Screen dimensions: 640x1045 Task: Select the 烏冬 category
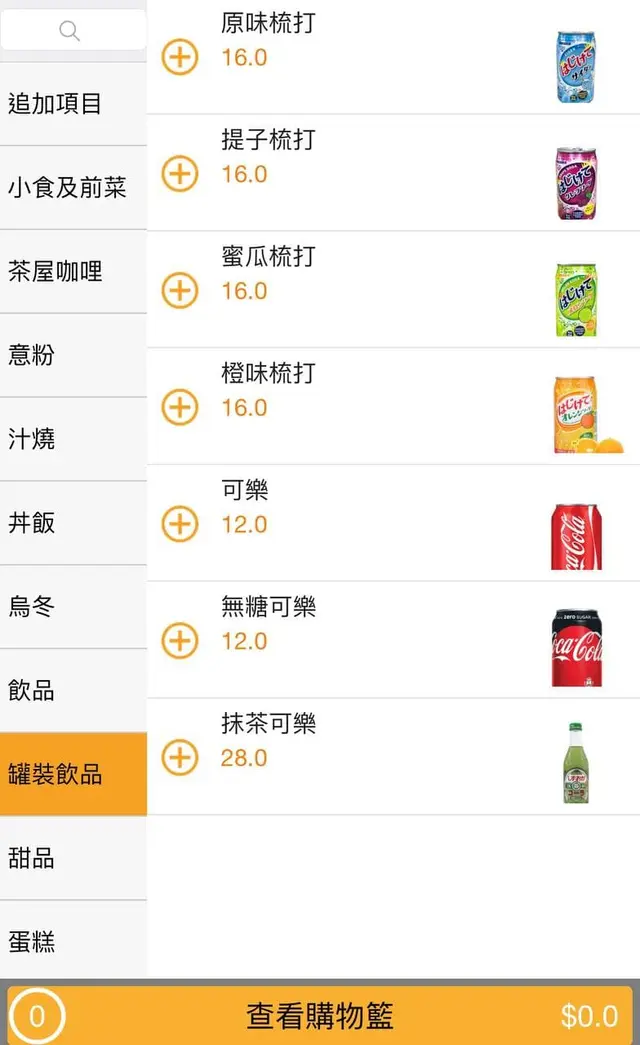coord(73,607)
